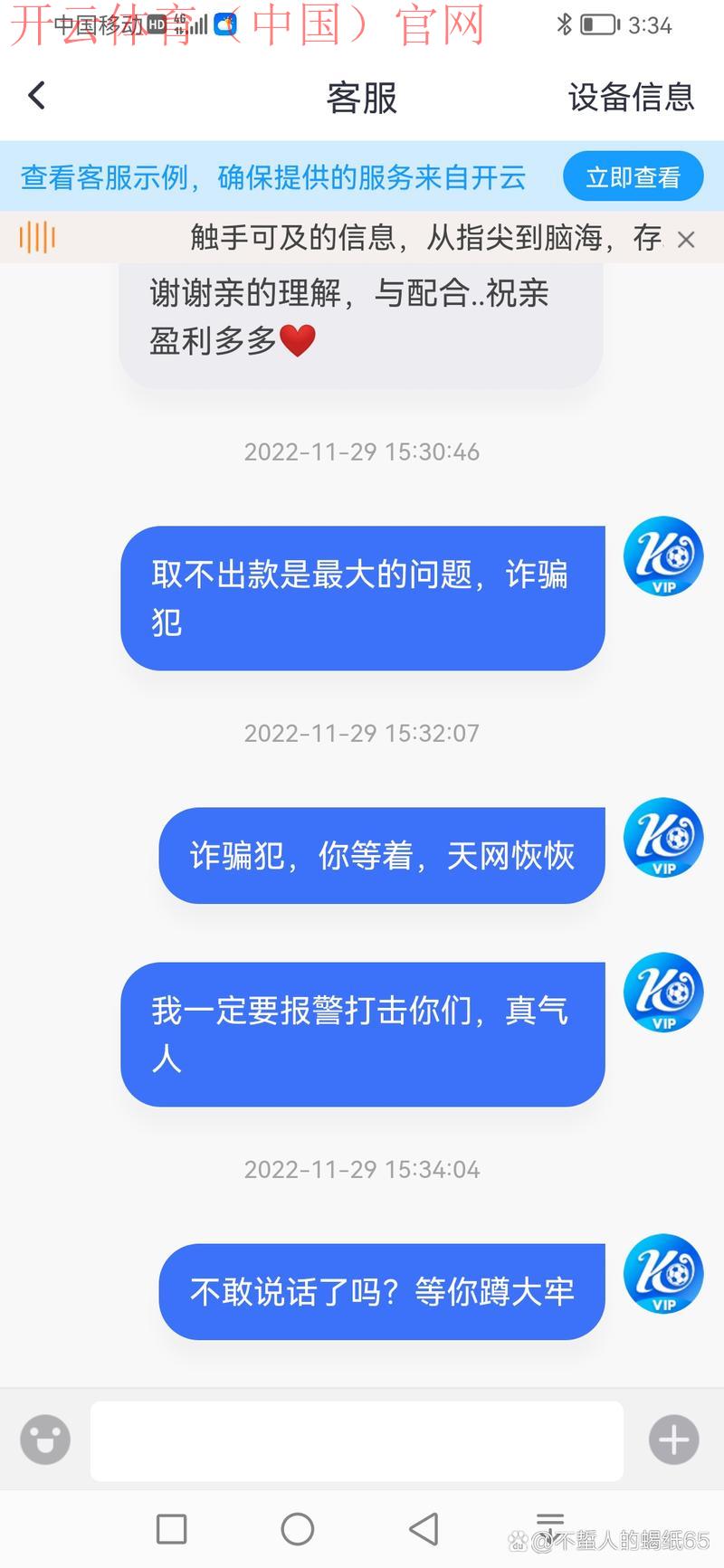
Task: Dismiss the scrolling announcement bar
Action: [x=686, y=240]
